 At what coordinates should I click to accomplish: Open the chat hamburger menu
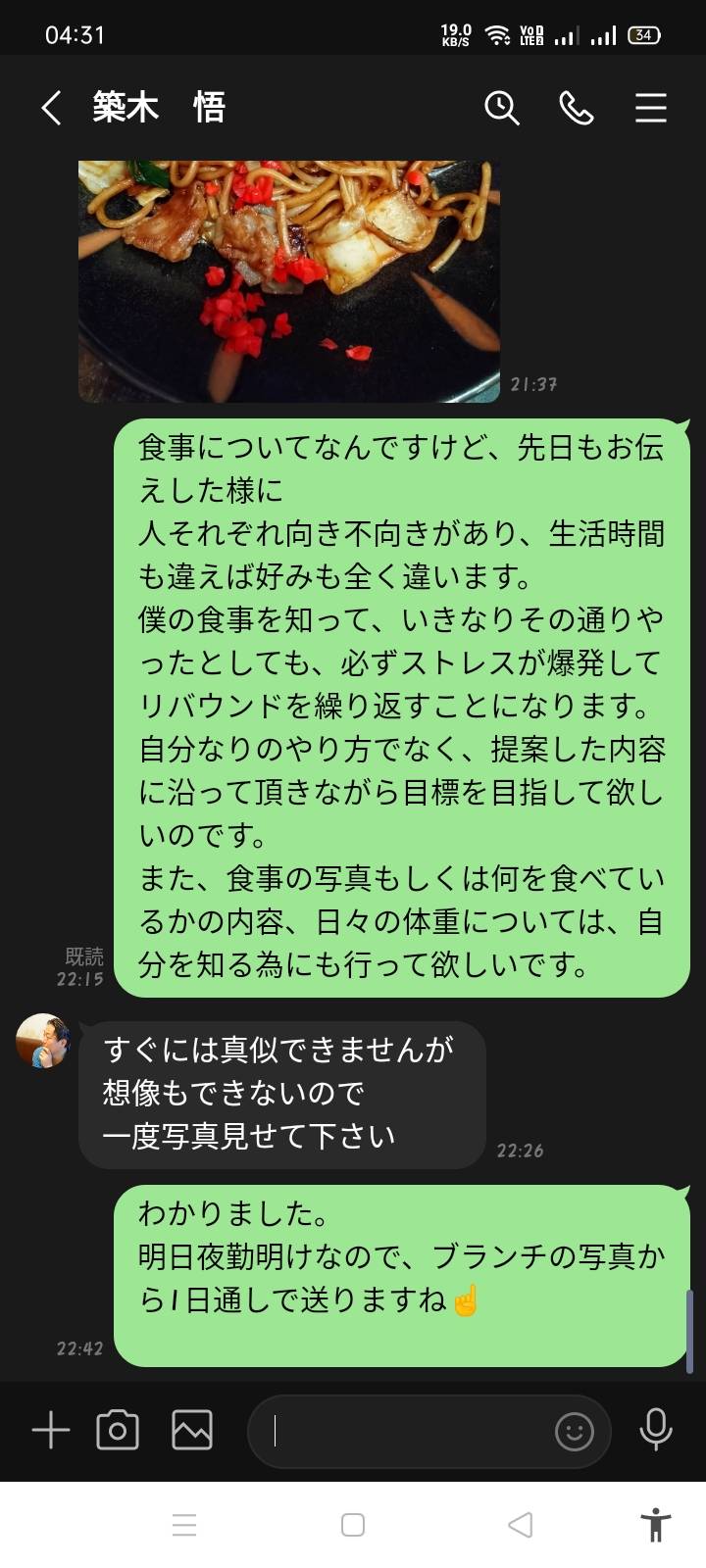(651, 108)
